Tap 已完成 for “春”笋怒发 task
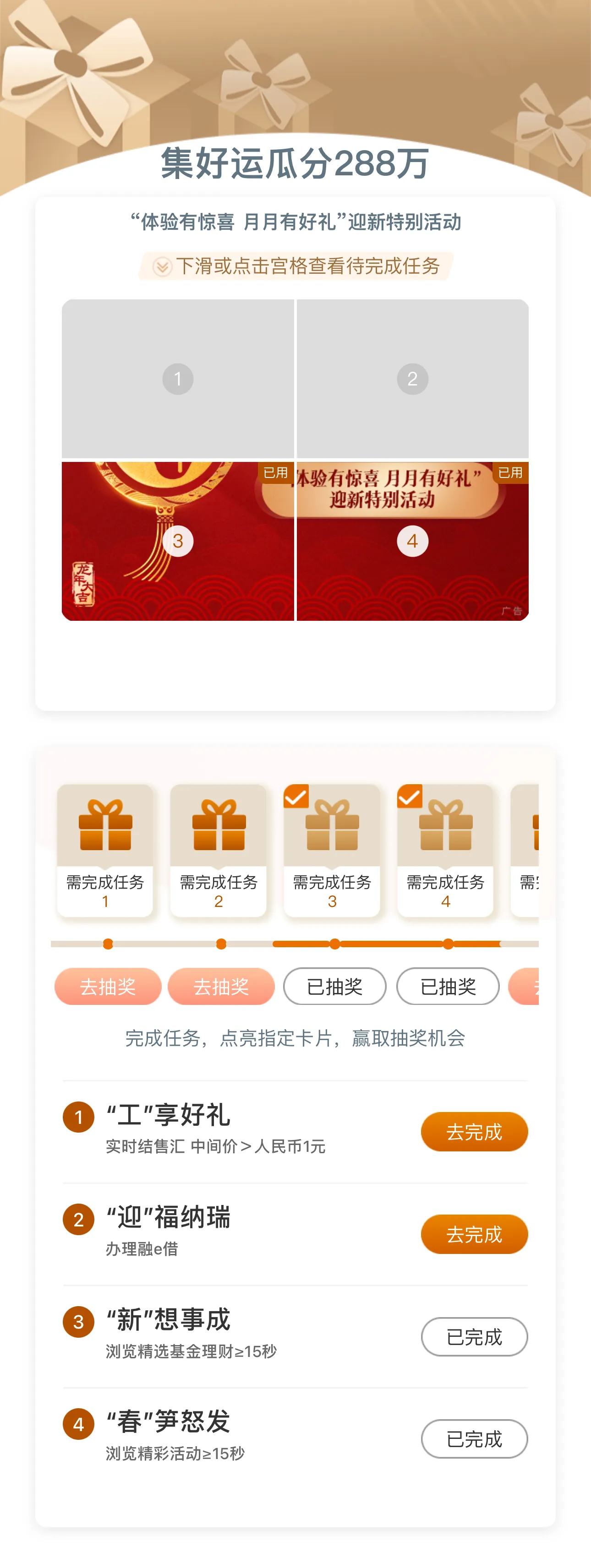This screenshot has height=1568, width=591. (x=474, y=1438)
